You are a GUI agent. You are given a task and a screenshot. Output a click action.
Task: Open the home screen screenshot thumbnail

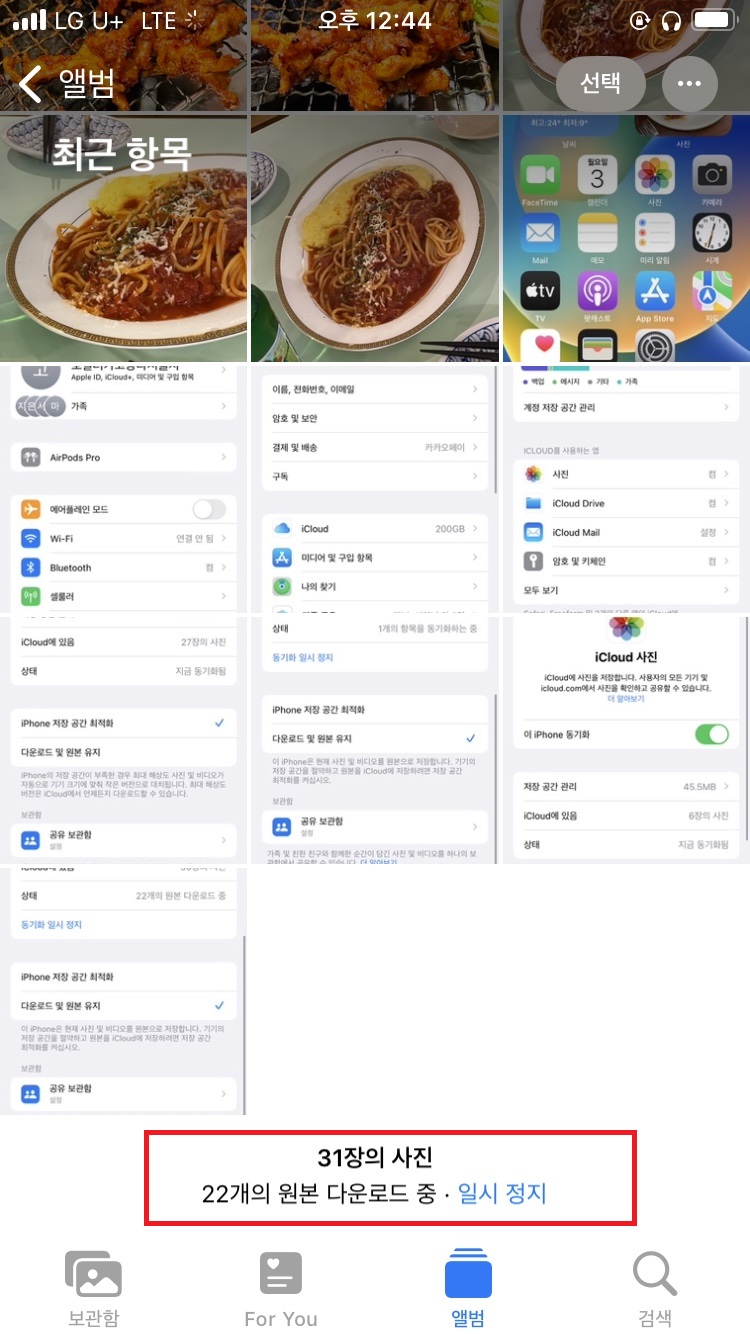[x=626, y=238]
